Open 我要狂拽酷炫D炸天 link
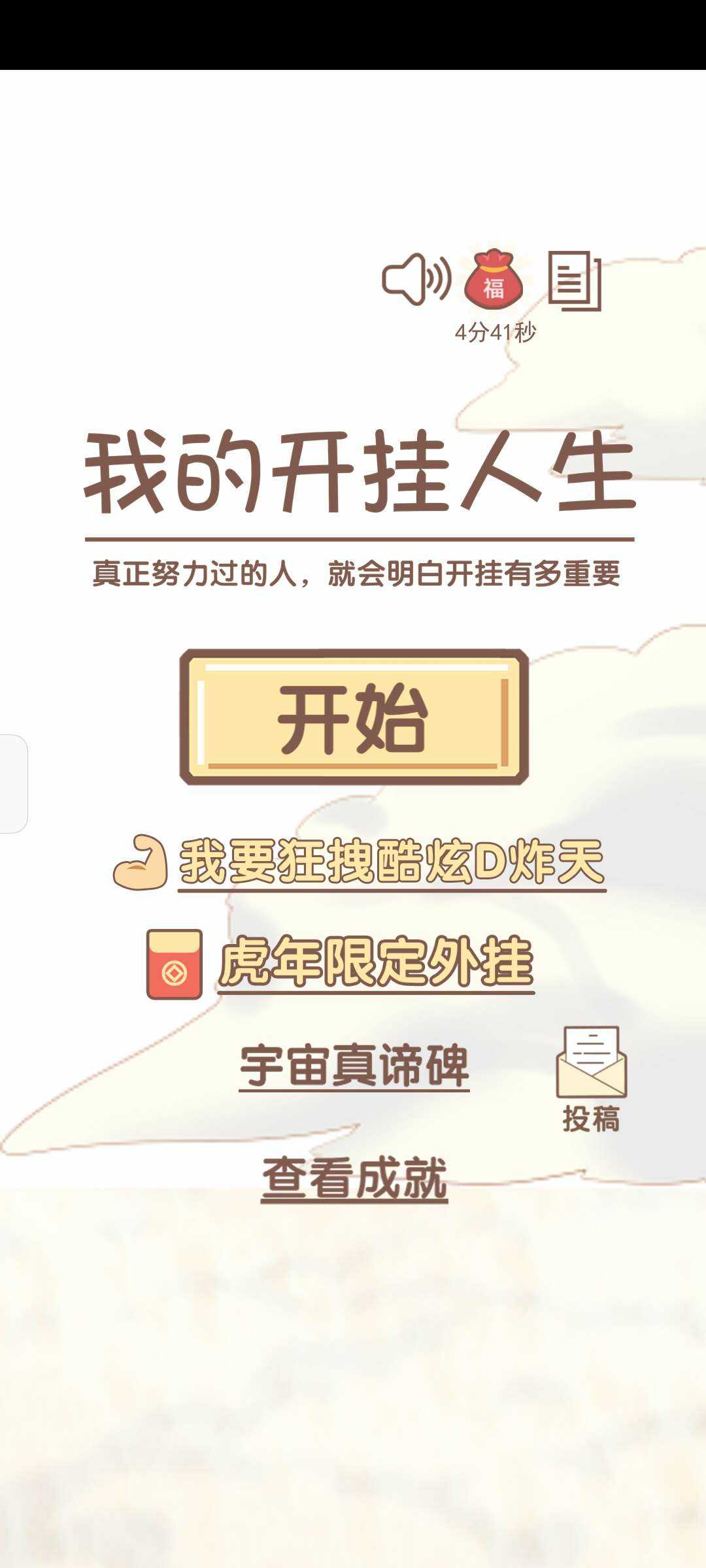Image resolution: width=706 pixels, height=1568 pixels. pos(392,862)
